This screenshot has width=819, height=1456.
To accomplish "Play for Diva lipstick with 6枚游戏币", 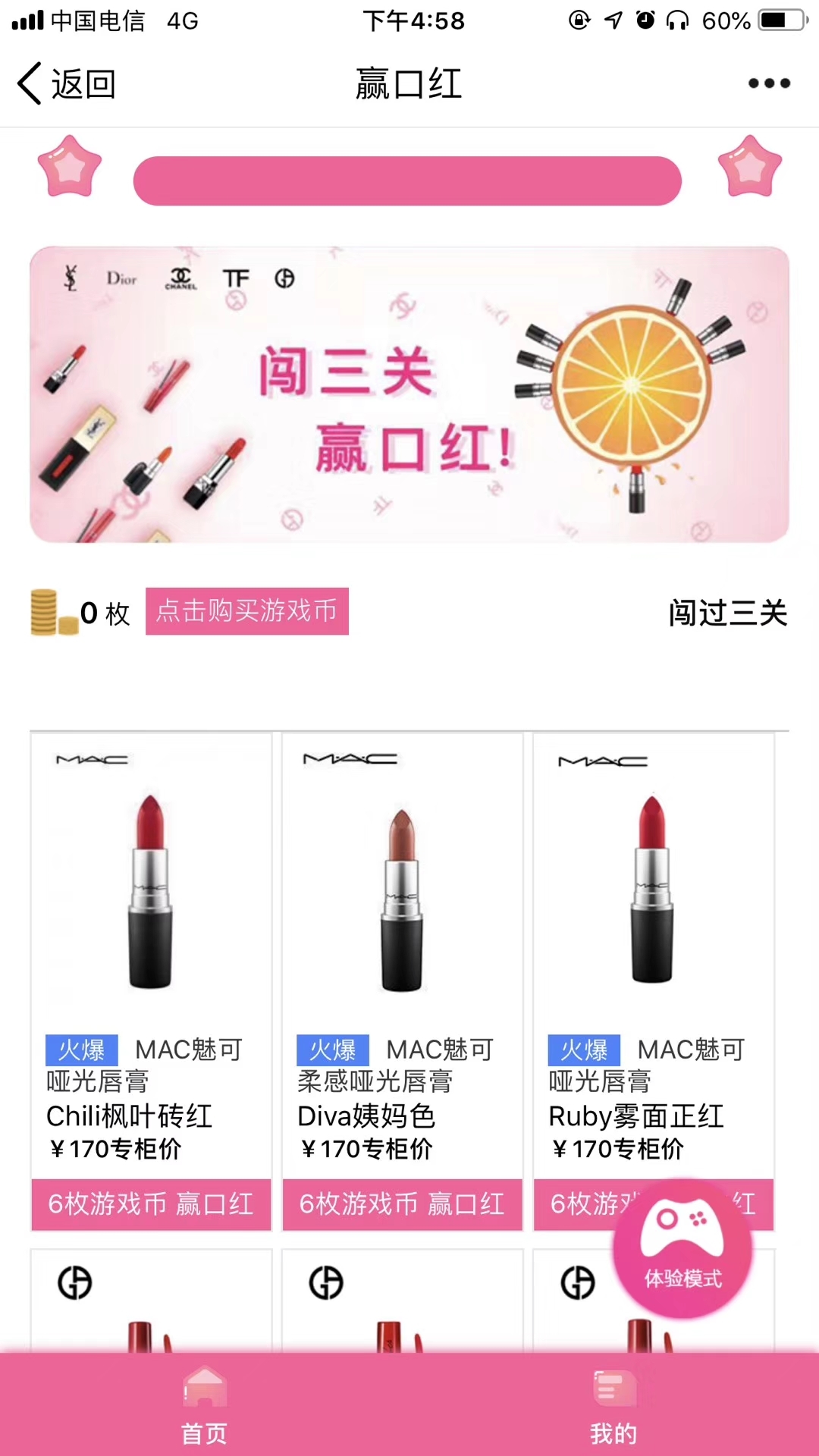I will 402,1204.
